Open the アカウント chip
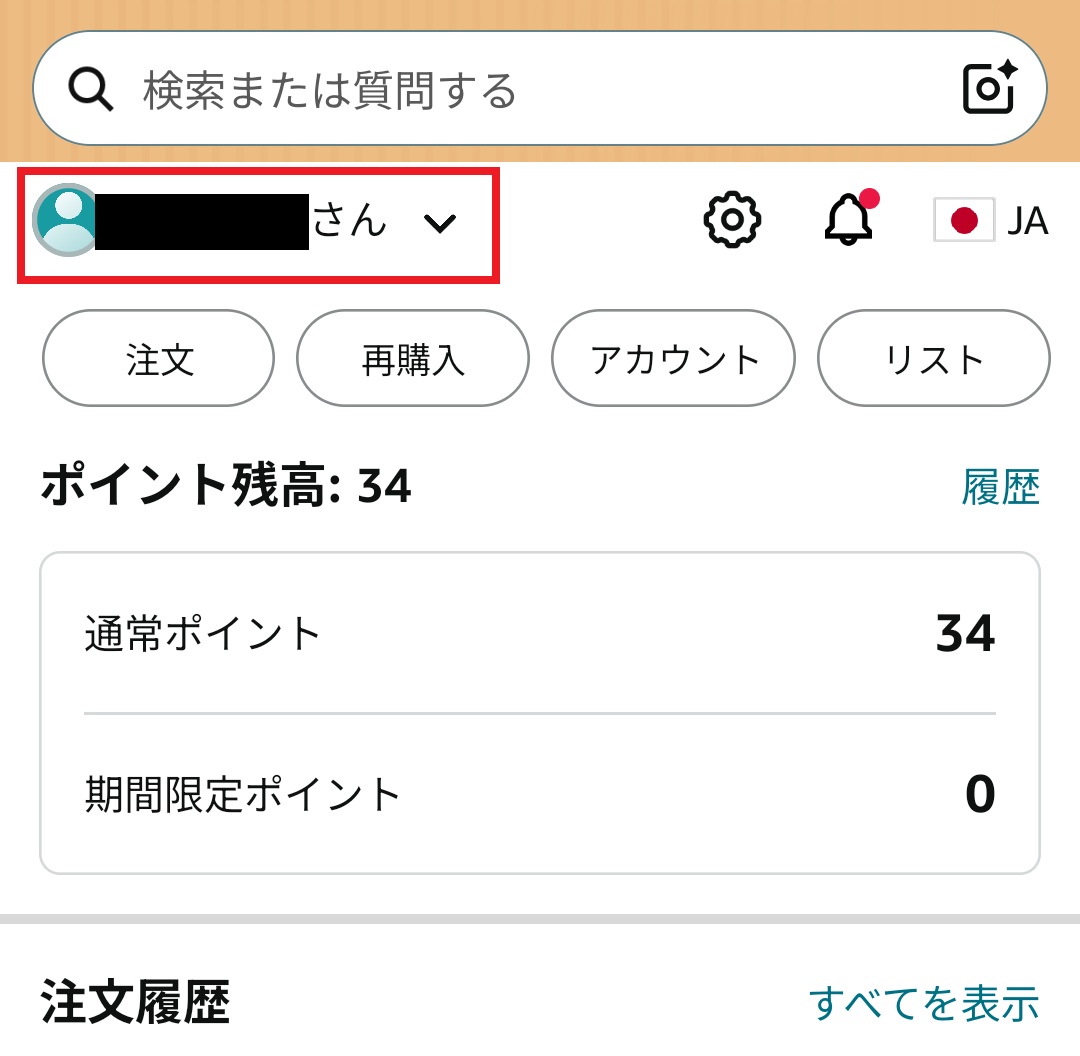The image size is (1080, 1056). pyautogui.click(x=674, y=359)
